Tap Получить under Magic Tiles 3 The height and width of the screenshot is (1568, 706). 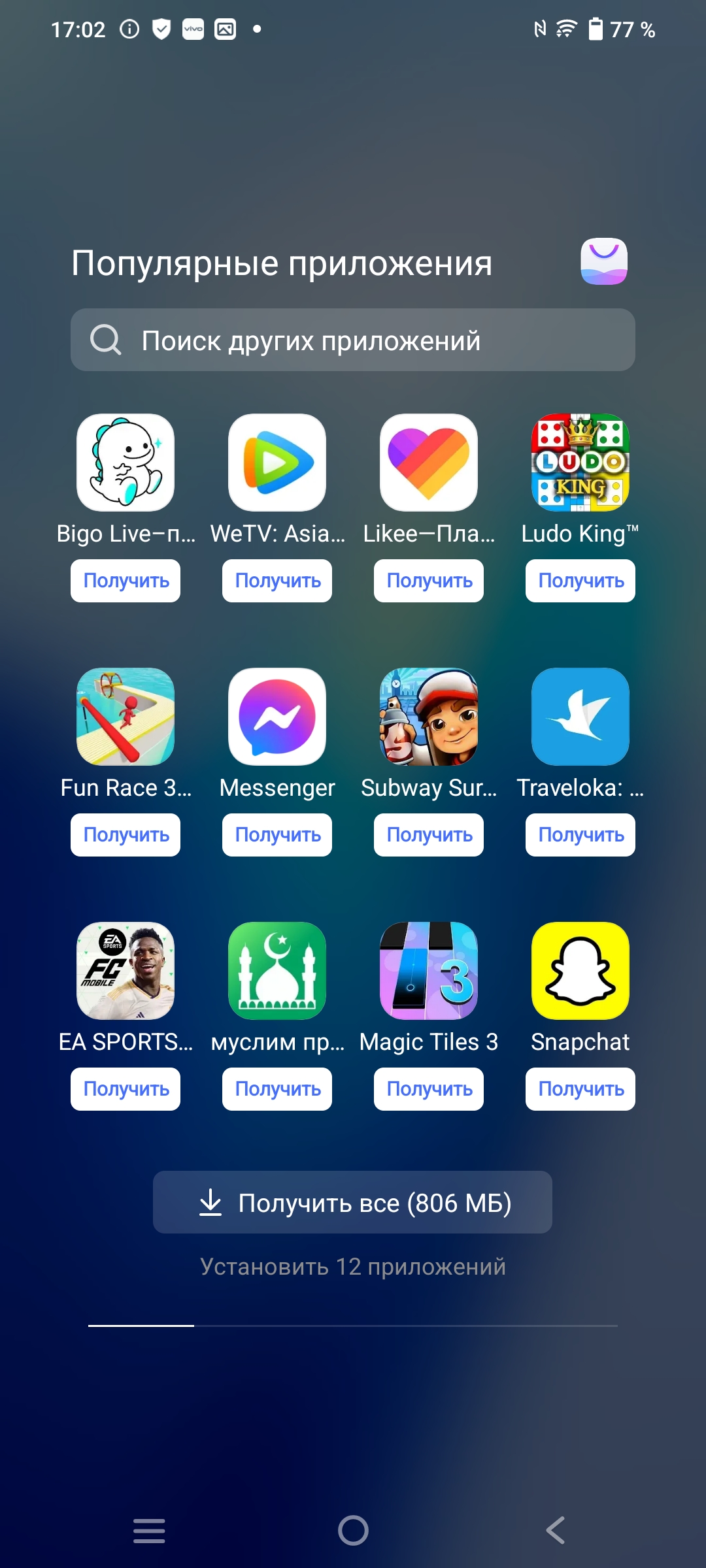[429, 1089]
